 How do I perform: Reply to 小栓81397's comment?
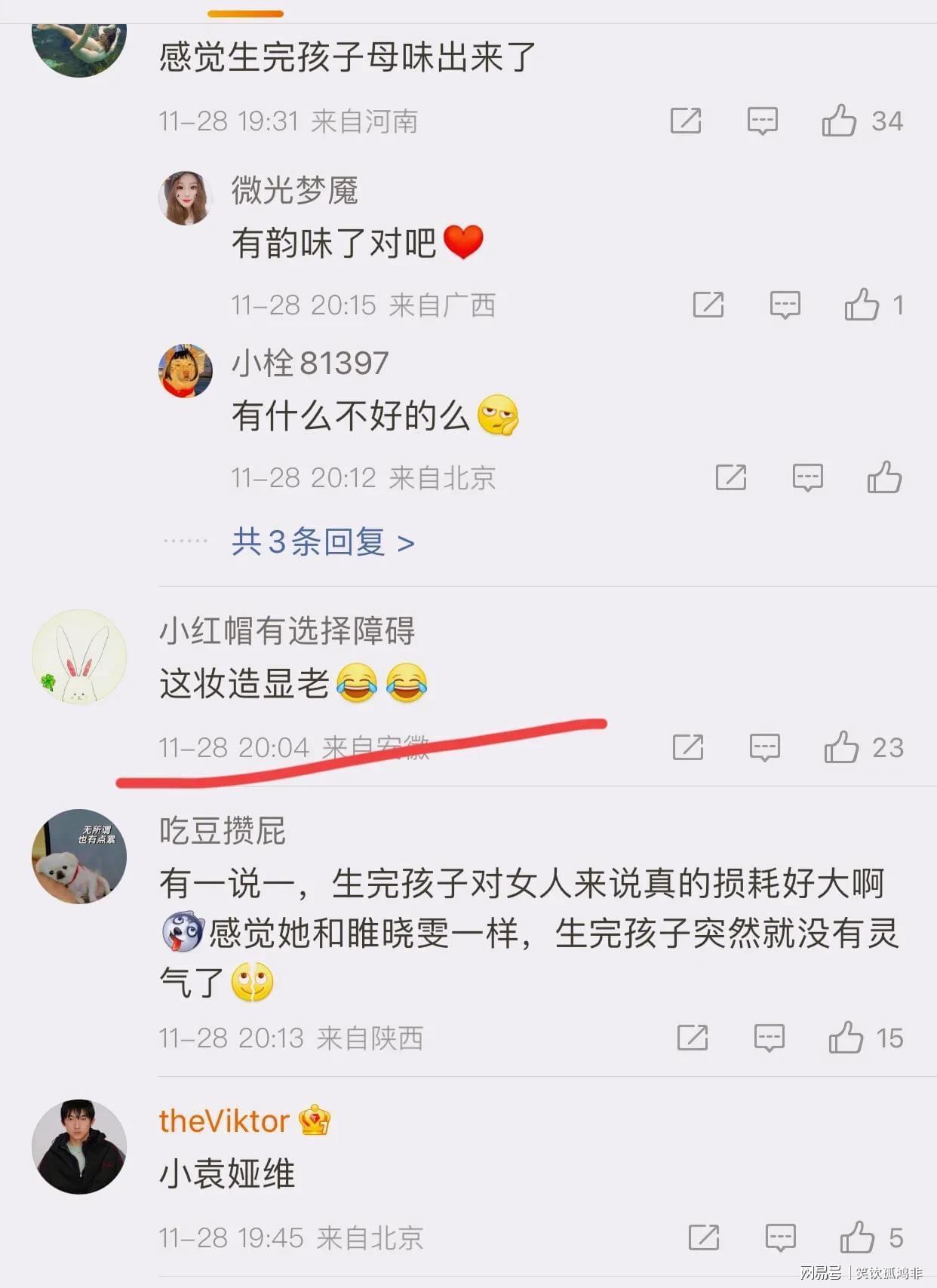807,477
